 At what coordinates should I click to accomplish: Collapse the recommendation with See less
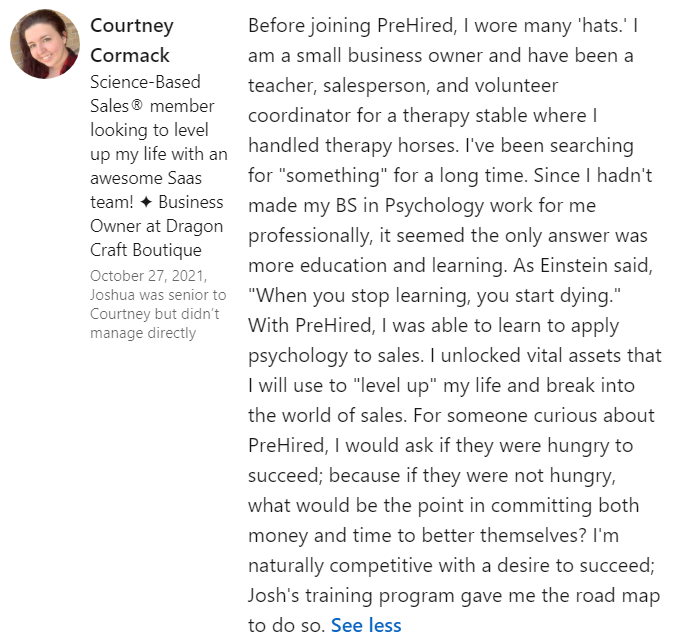click(x=366, y=626)
